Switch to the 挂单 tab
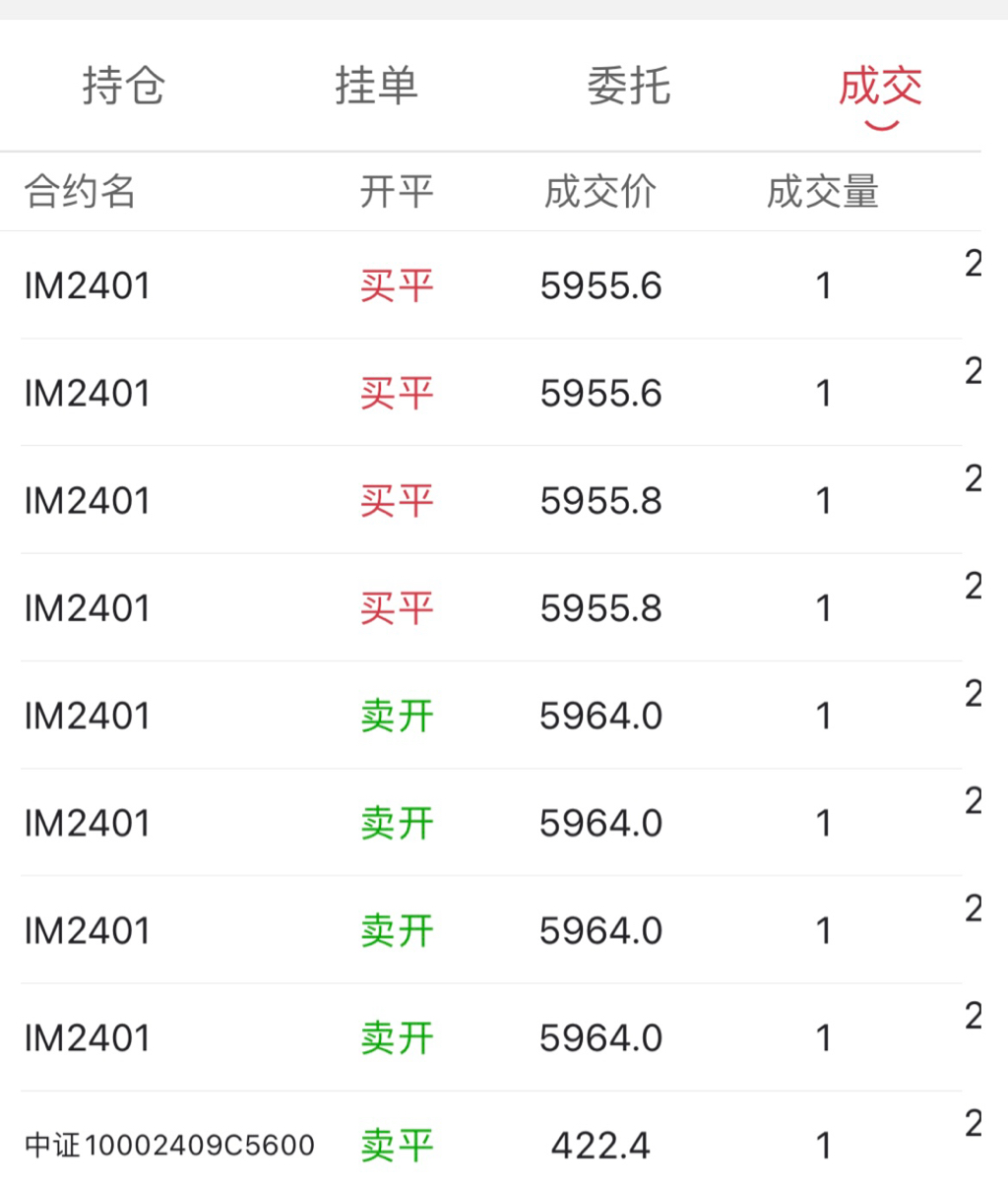This screenshot has width=1008, height=1187. pyautogui.click(x=376, y=87)
